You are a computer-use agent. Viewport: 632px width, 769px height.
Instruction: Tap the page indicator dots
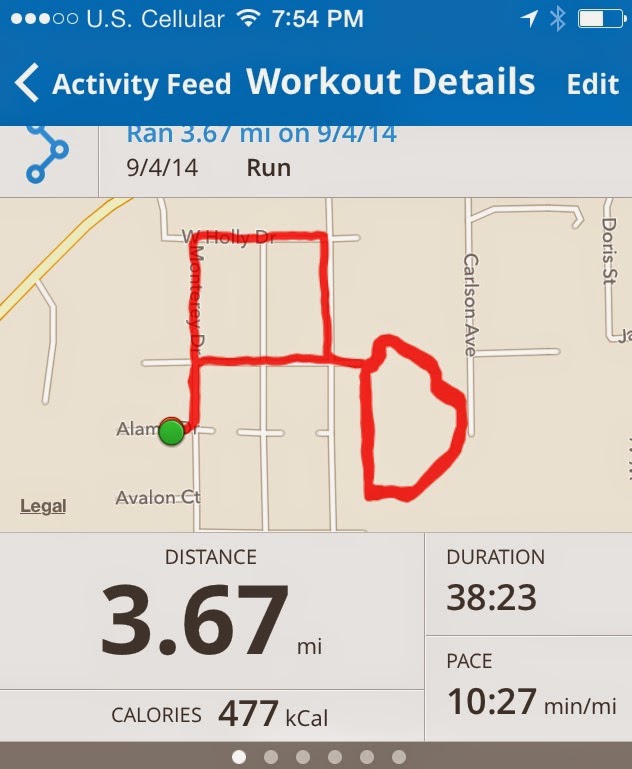(x=318, y=757)
